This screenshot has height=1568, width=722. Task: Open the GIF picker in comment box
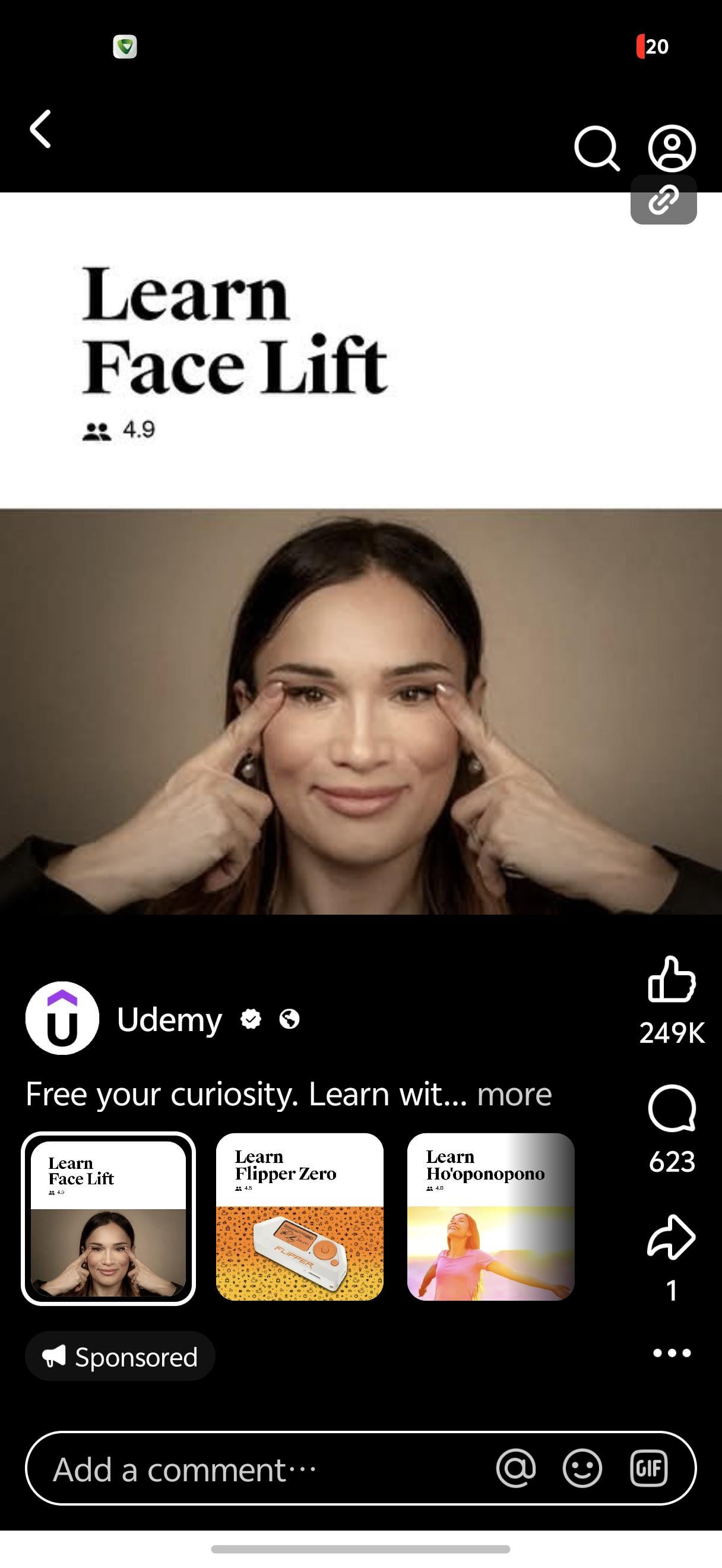[x=648, y=1468]
